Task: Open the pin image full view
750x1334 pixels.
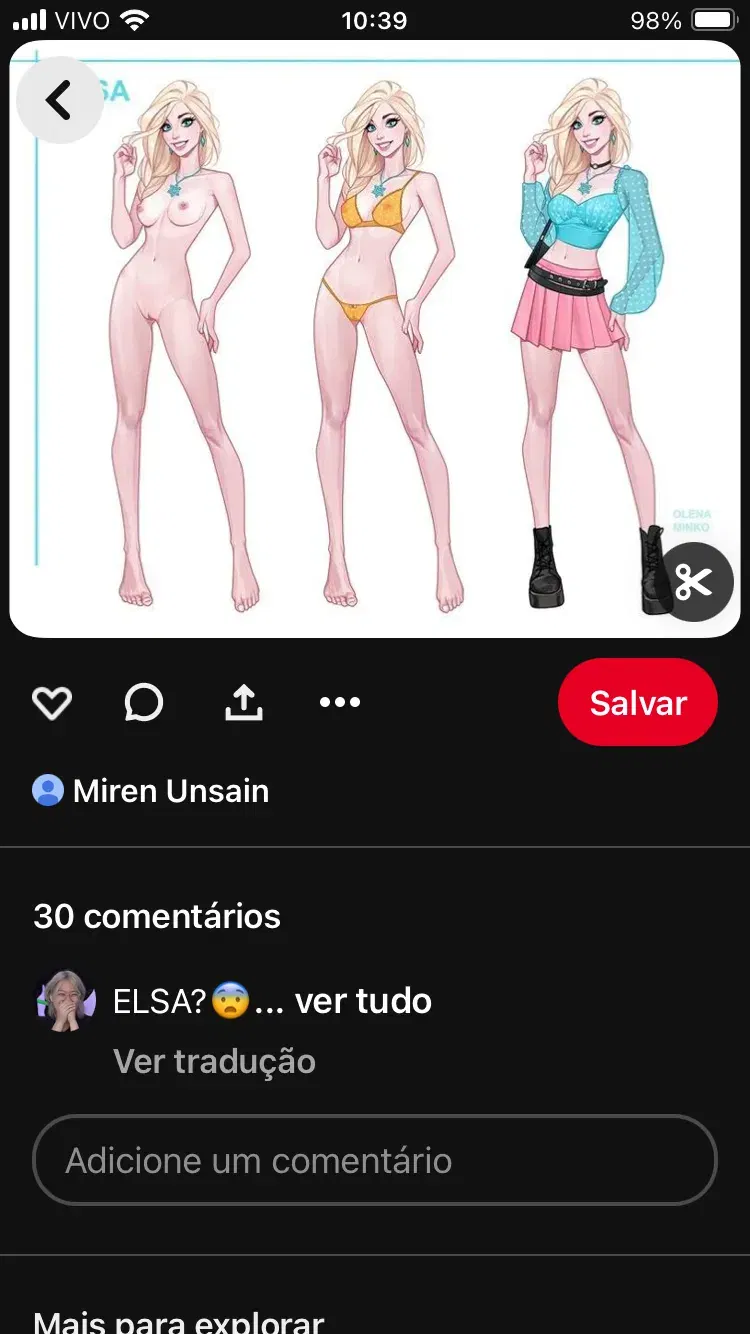Action: pos(375,339)
